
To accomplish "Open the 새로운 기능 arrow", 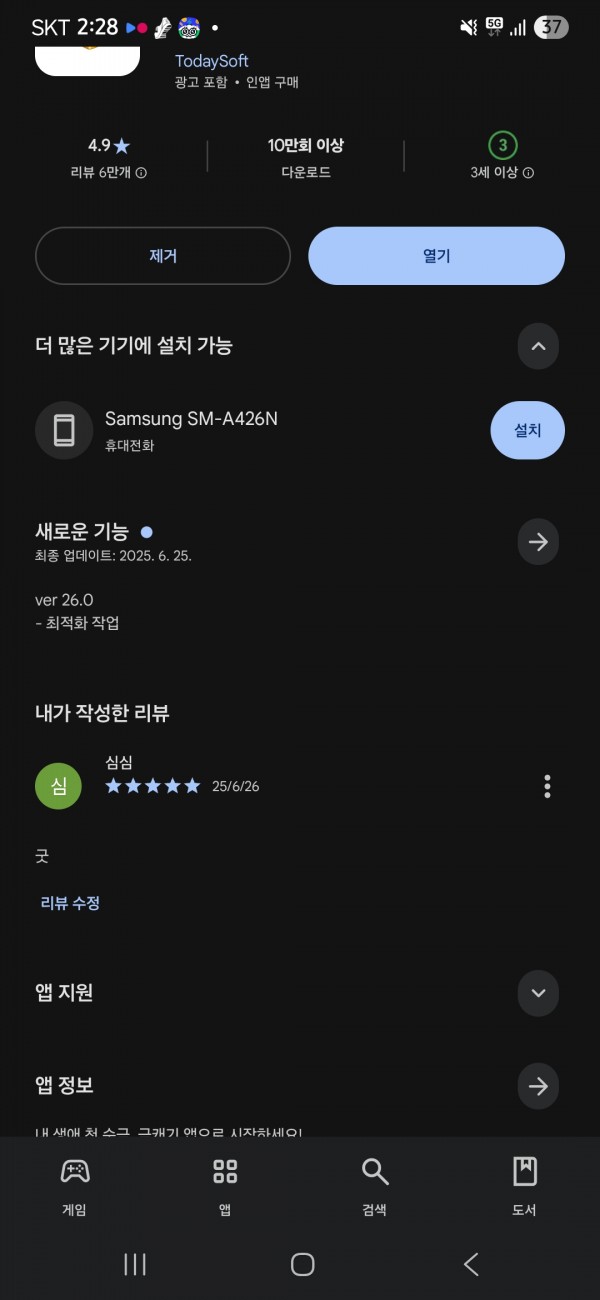I will [538, 542].
